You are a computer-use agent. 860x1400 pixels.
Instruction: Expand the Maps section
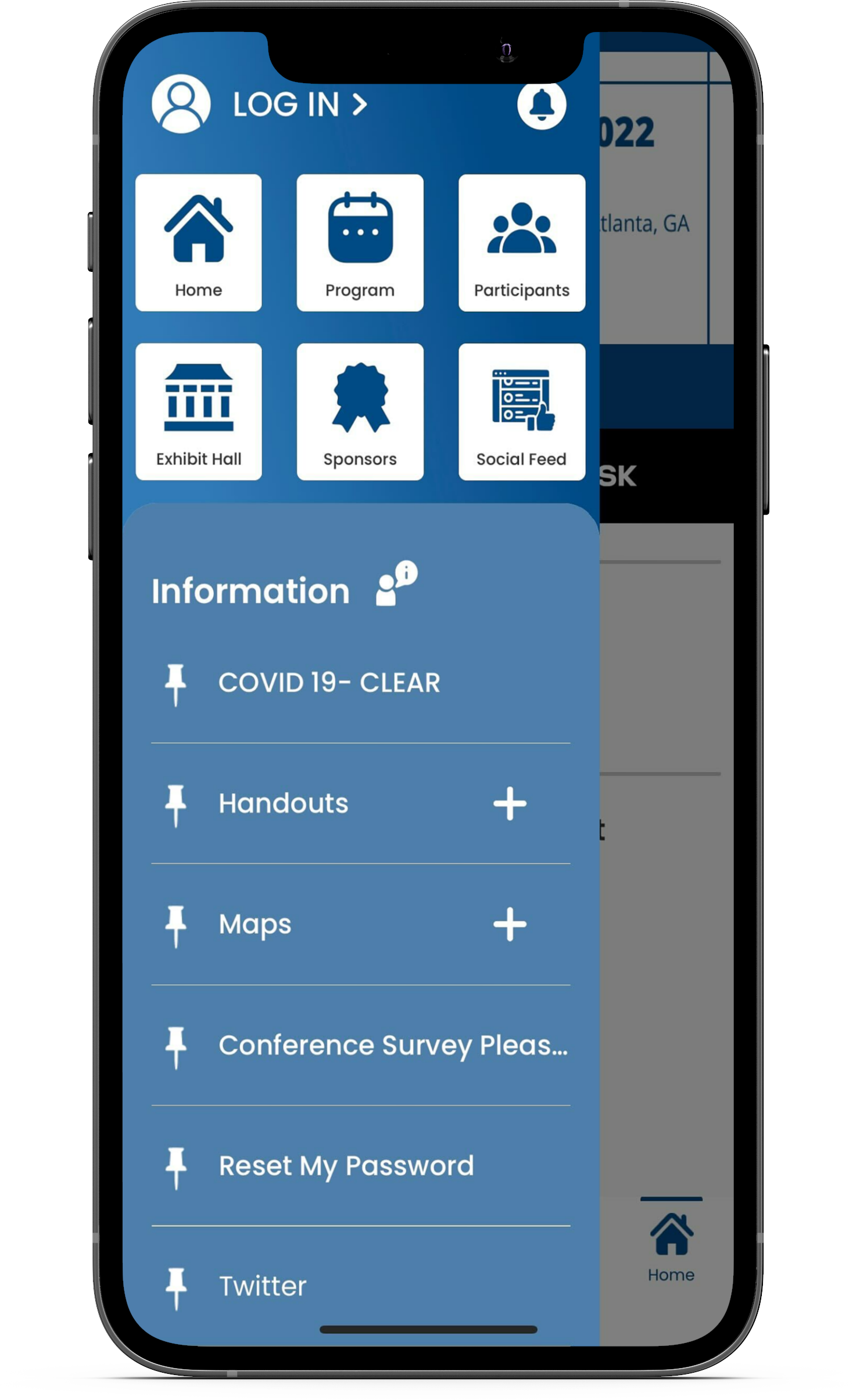tap(510, 924)
